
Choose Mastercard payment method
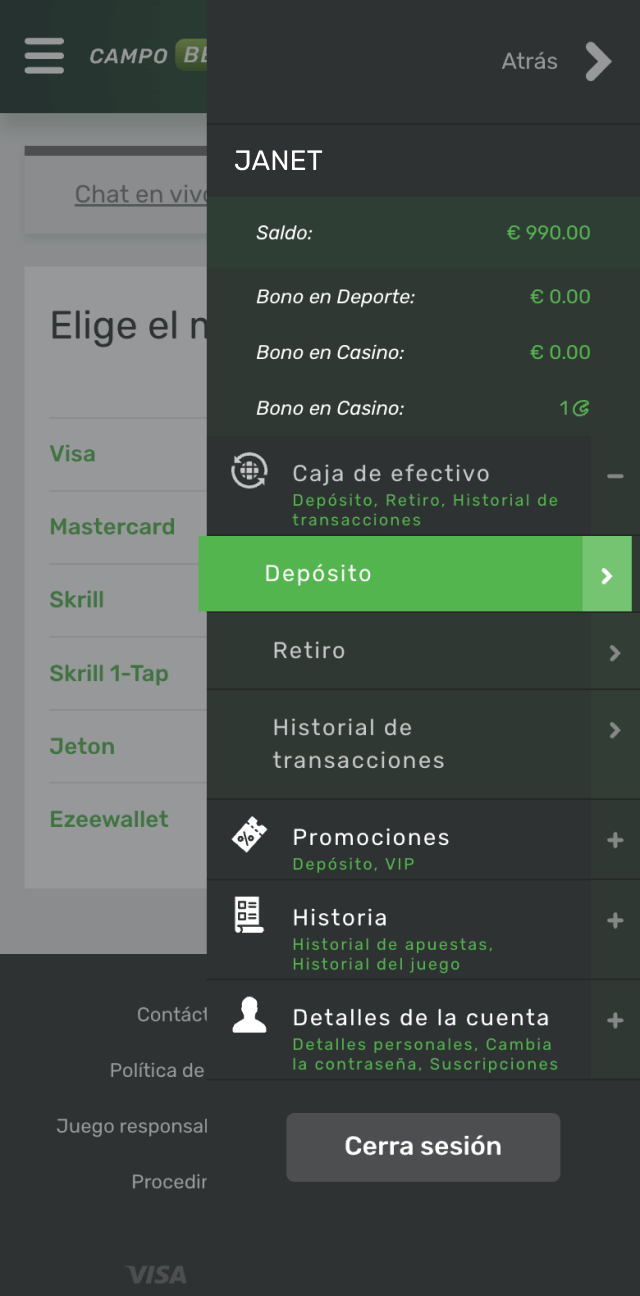click(112, 527)
